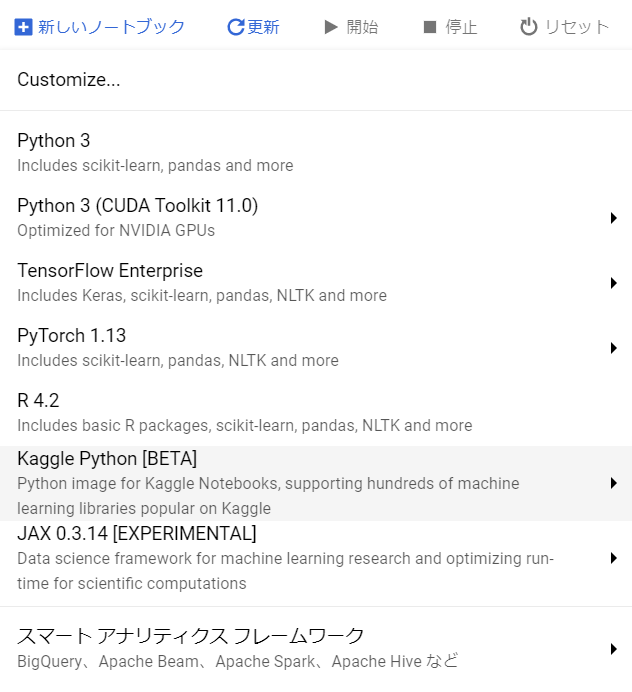Tap the リセット reset button
The image size is (632, 692).
565,27
